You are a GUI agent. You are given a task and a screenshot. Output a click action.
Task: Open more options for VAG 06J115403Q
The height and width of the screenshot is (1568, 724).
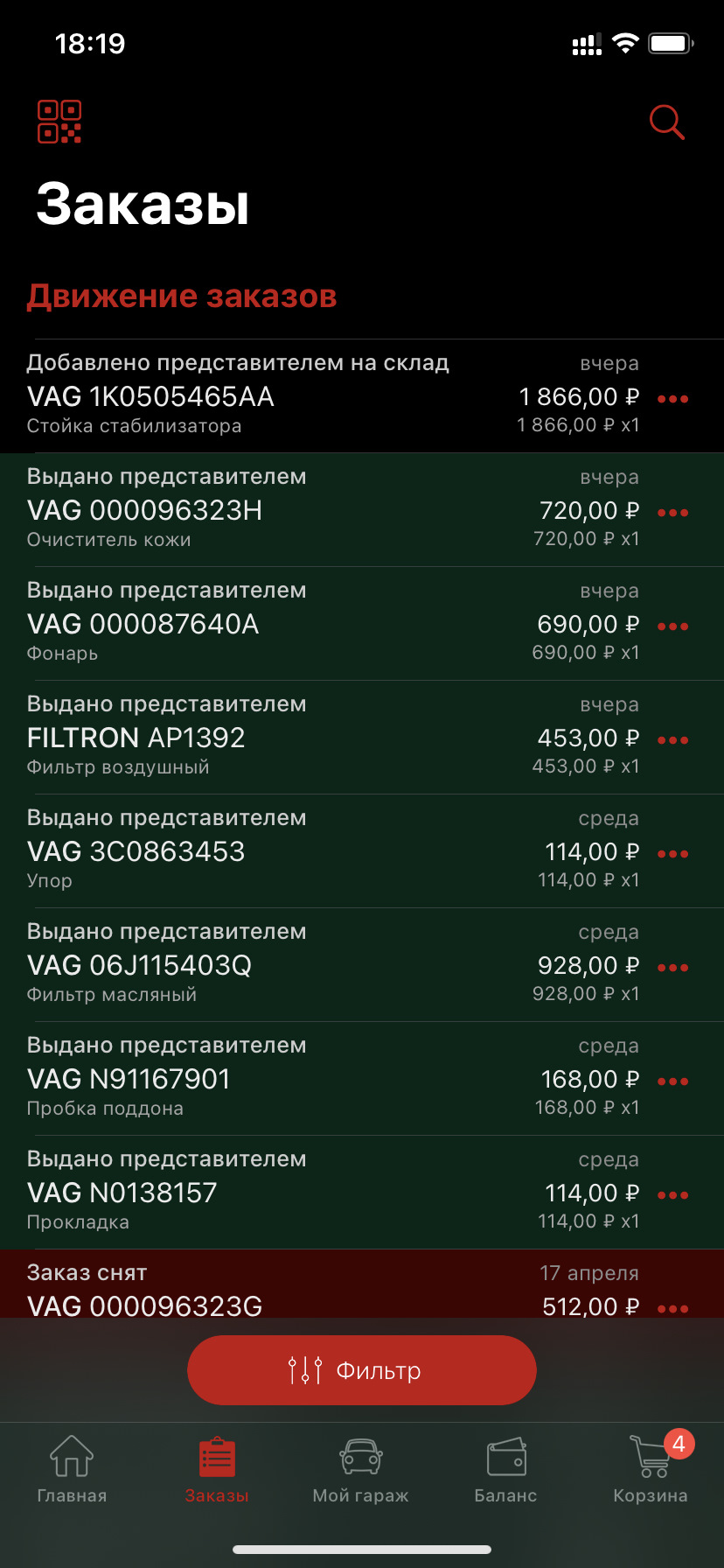click(x=672, y=968)
